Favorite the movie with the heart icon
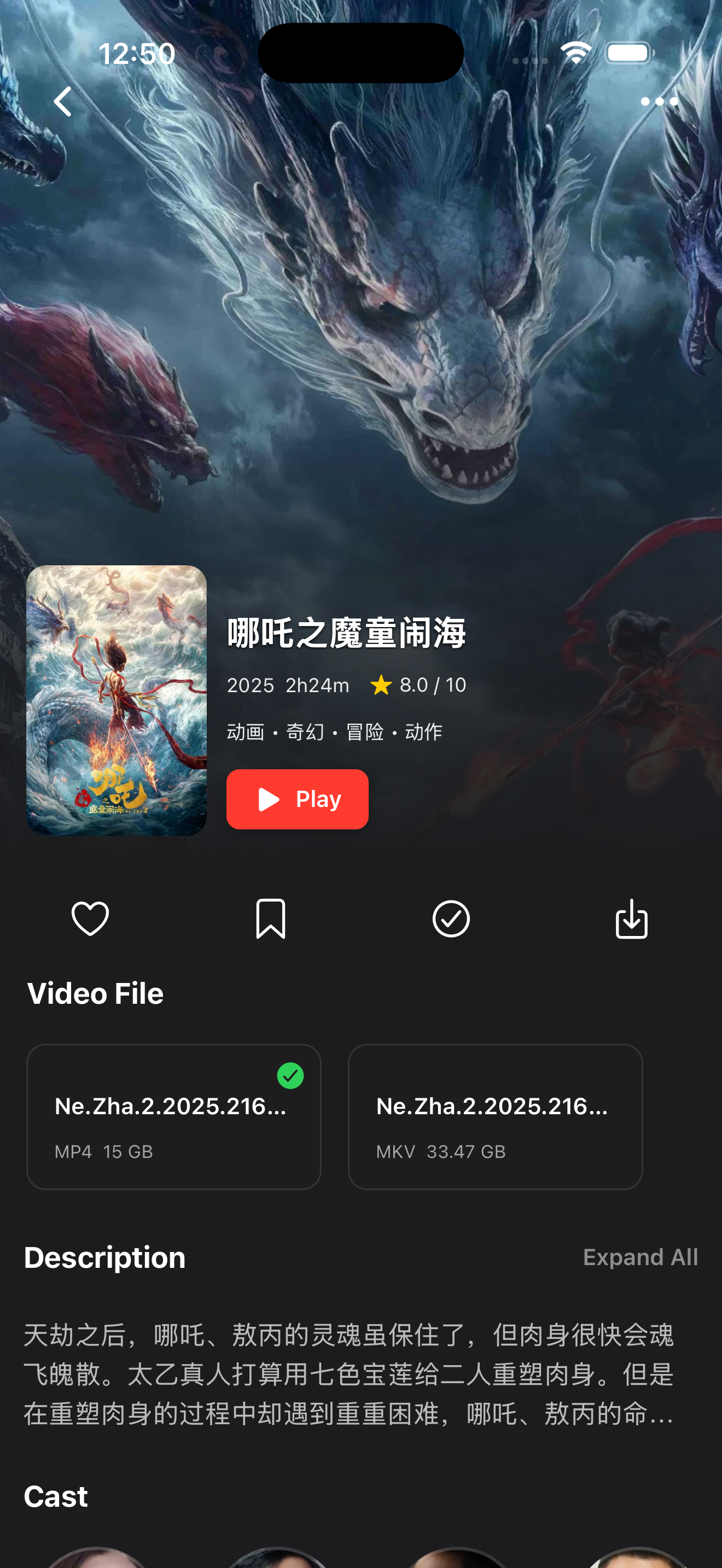 coord(90,920)
